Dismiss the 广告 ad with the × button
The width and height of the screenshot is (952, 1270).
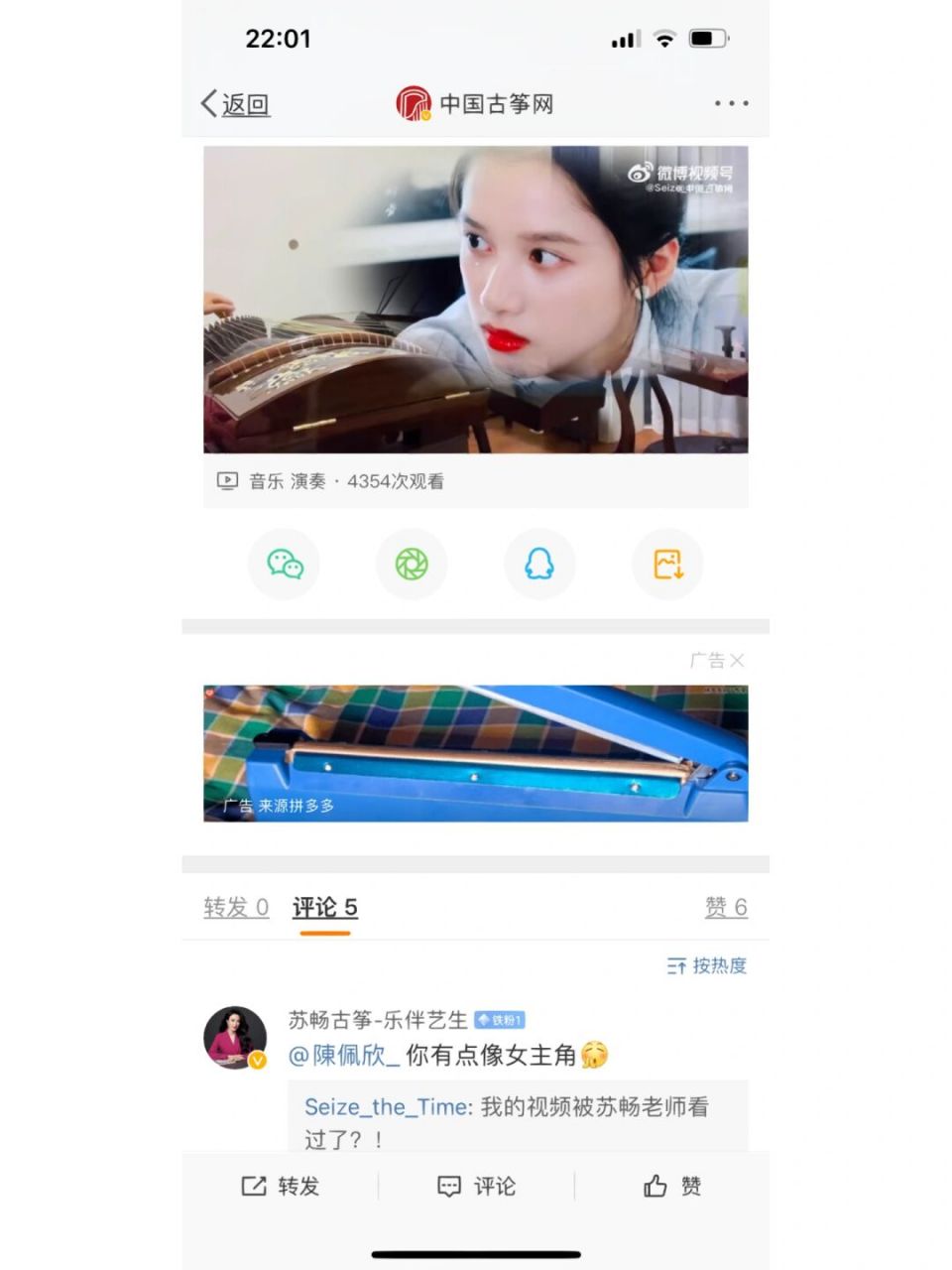coord(738,660)
